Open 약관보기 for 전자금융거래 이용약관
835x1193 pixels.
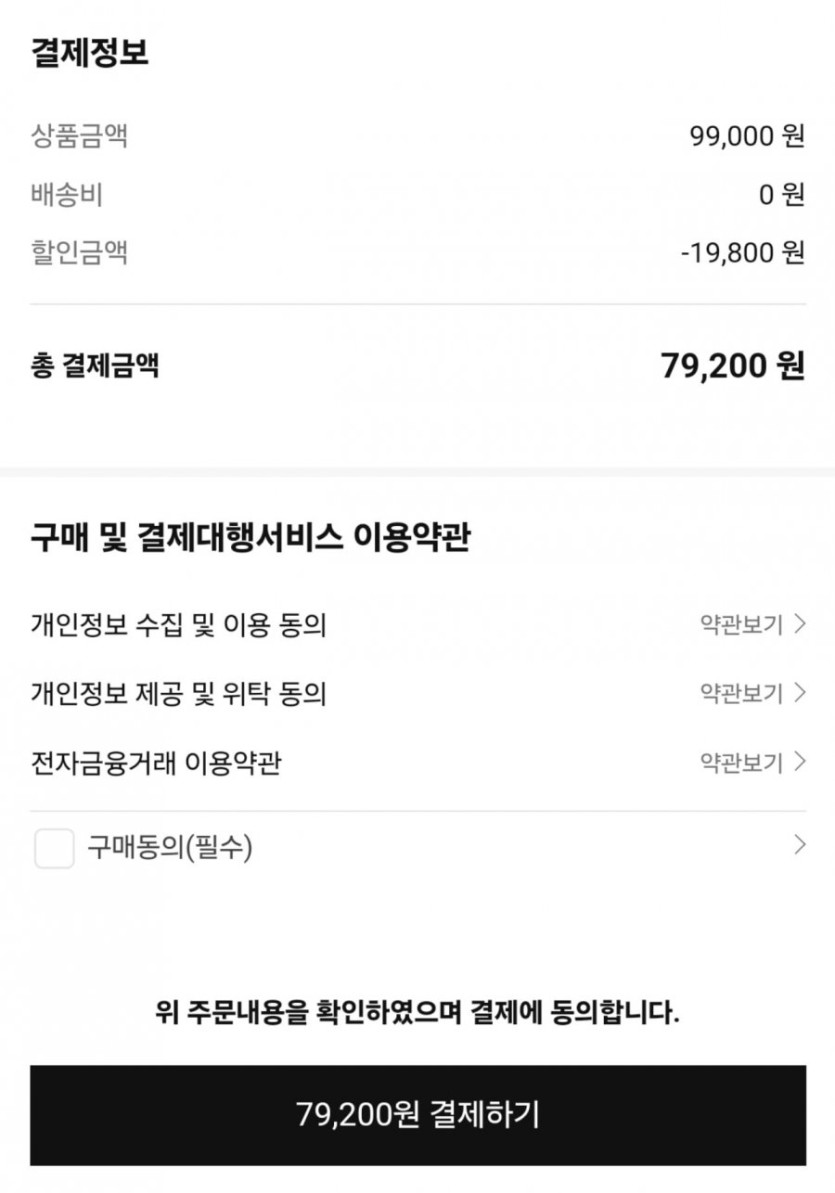[752, 762]
